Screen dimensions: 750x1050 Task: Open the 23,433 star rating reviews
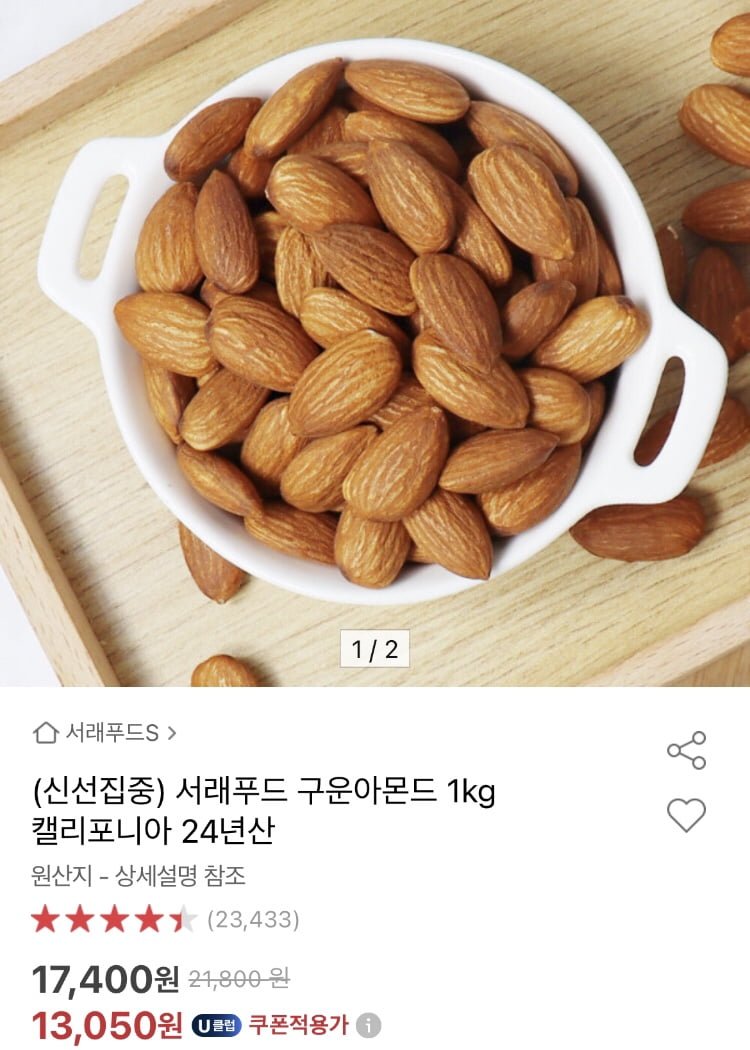click(165, 919)
